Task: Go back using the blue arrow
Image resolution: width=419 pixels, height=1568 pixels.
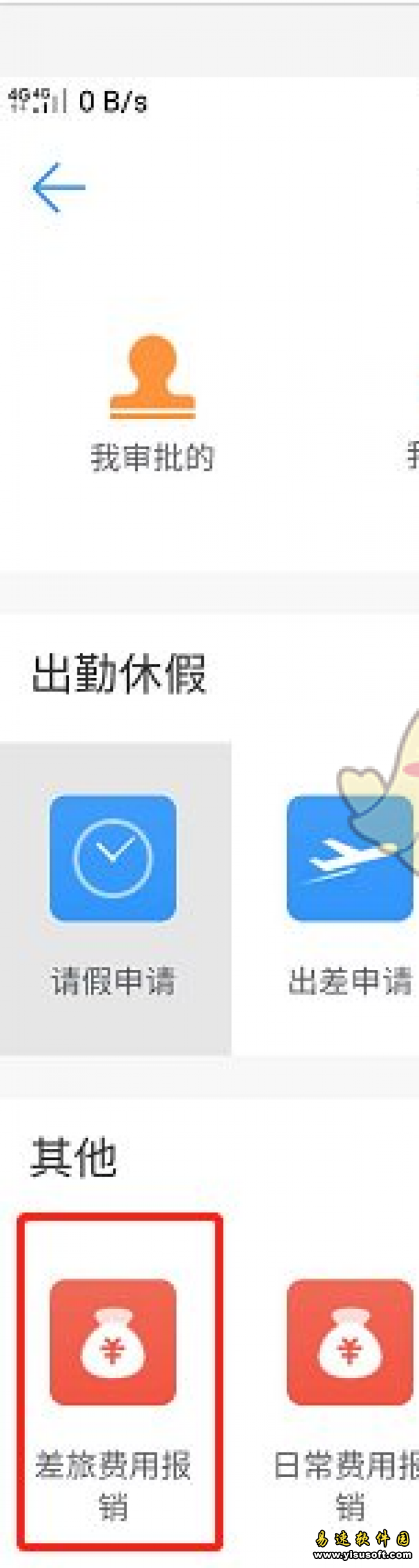Action: tap(59, 188)
